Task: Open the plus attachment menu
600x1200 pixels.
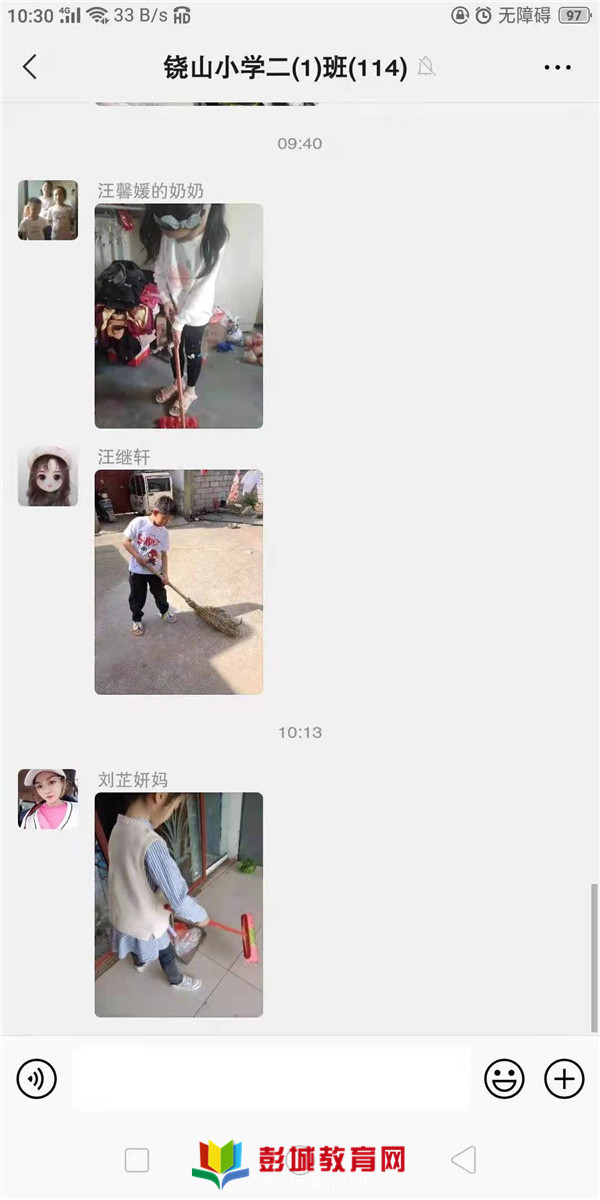Action: click(x=564, y=1079)
